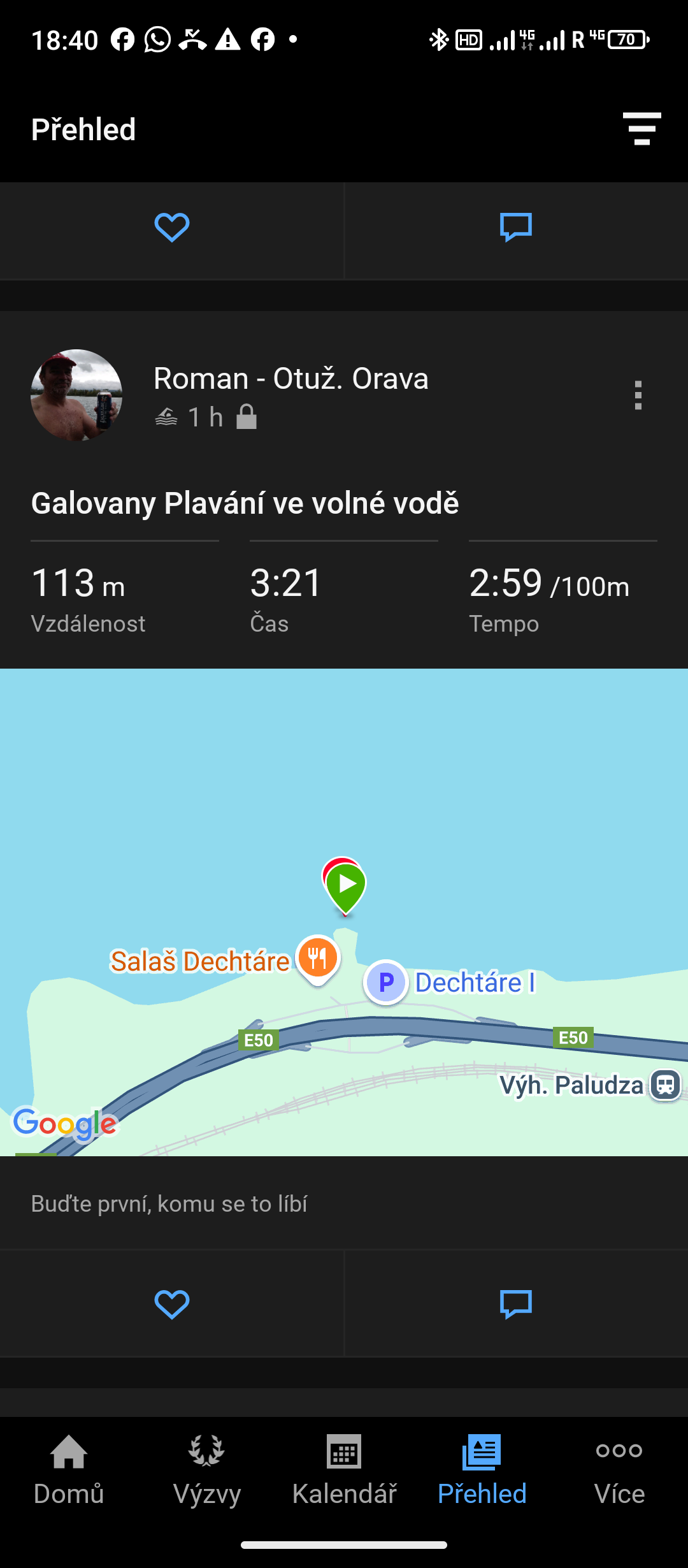Like Roman's Galovany swimming activity
The width and height of the screenshot is (688, 1568).
tap(172, 1303)
